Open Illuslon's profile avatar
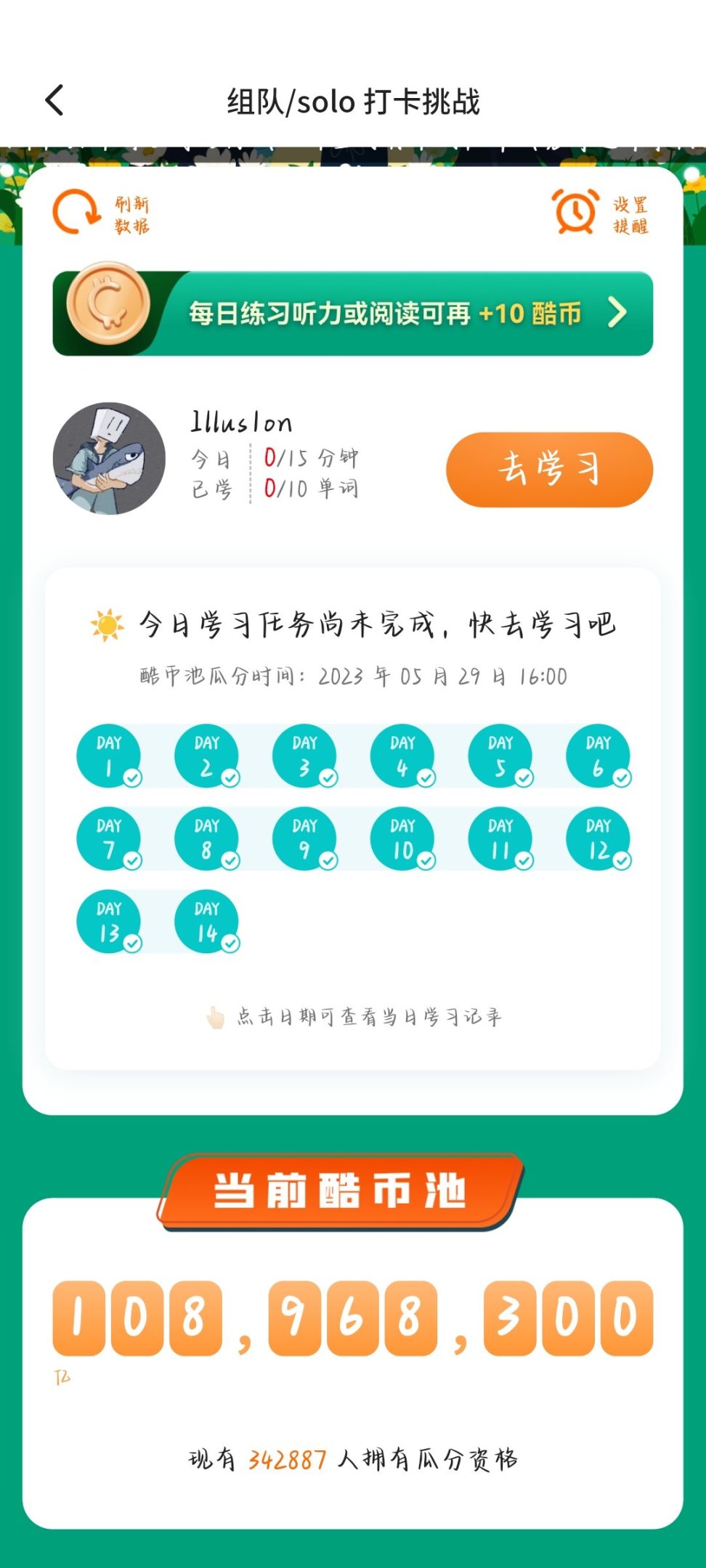This screenshot has height=1568, width=706. 109,459
